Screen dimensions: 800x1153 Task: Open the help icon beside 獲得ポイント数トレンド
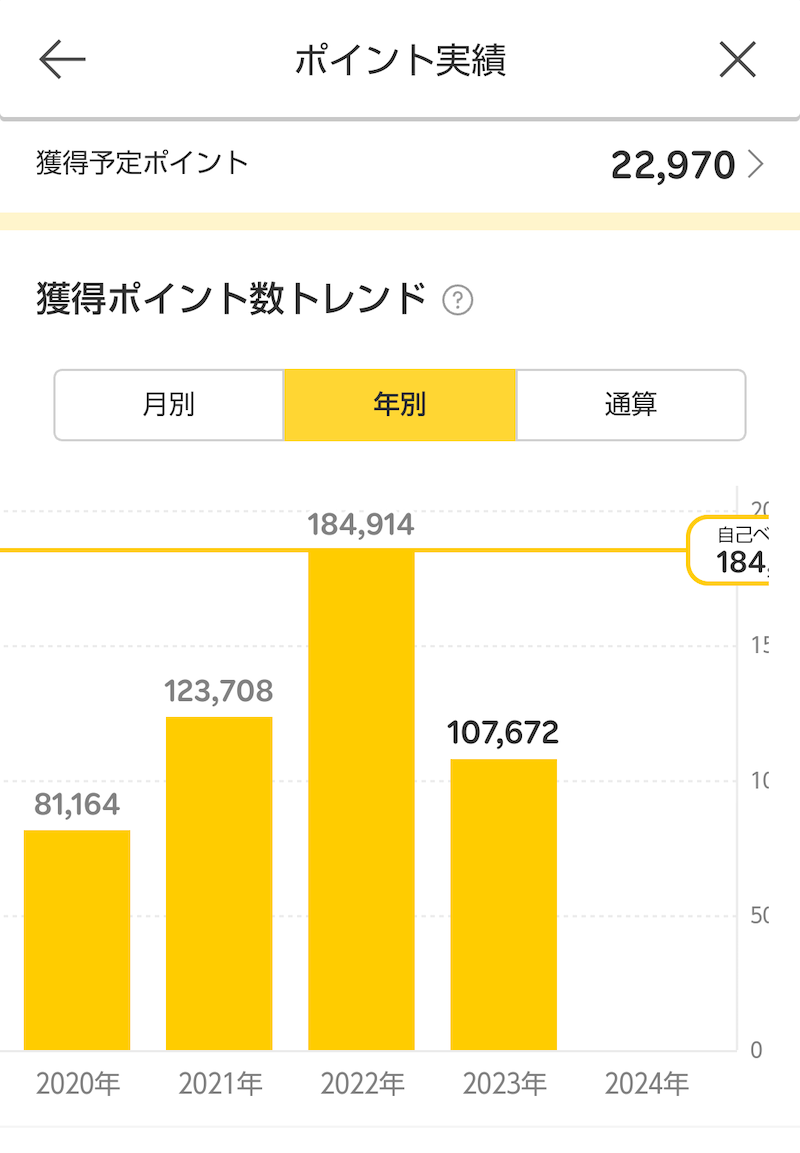[x=457, y=300]
